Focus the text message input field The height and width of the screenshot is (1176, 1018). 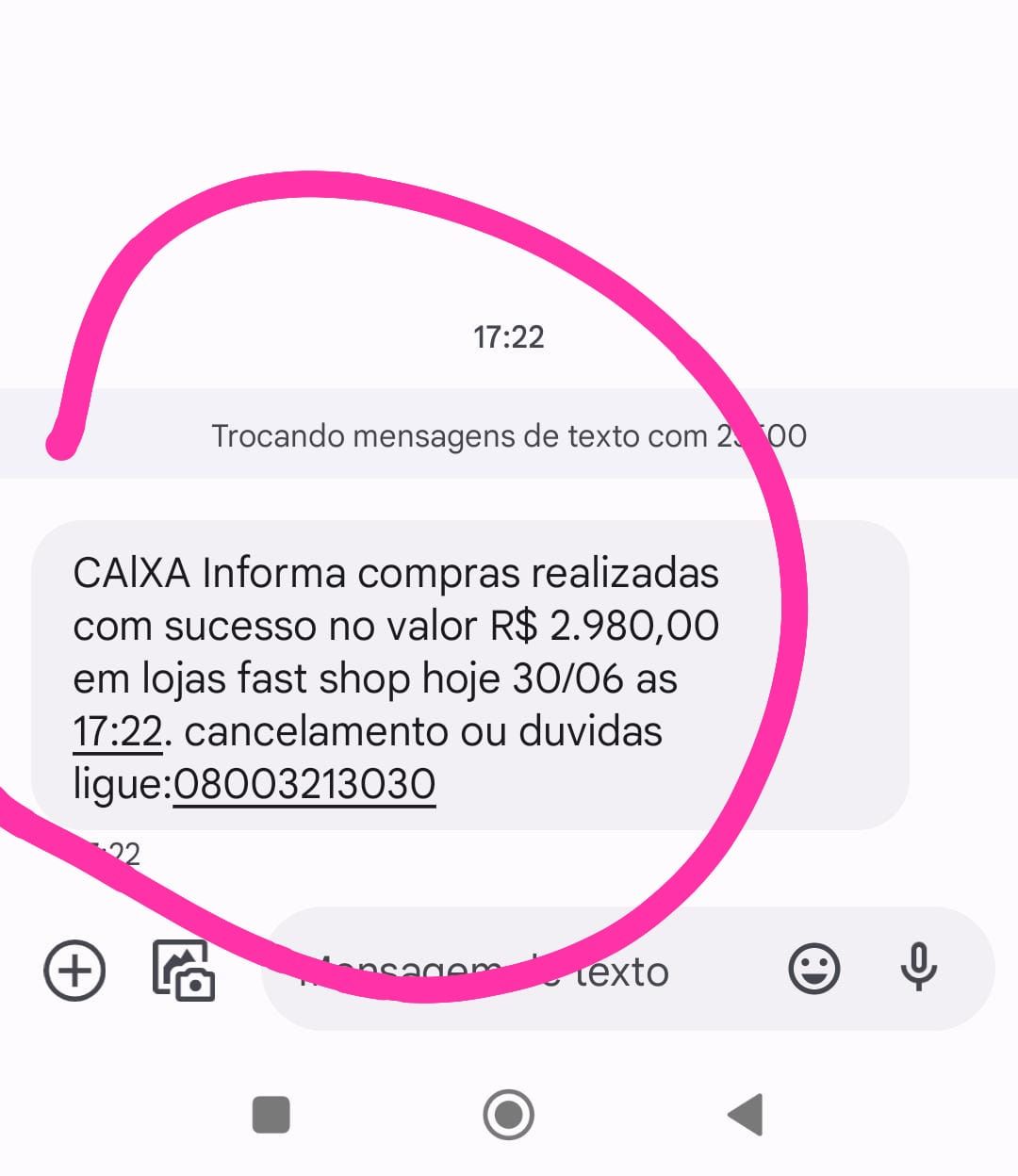pos(528,971)
